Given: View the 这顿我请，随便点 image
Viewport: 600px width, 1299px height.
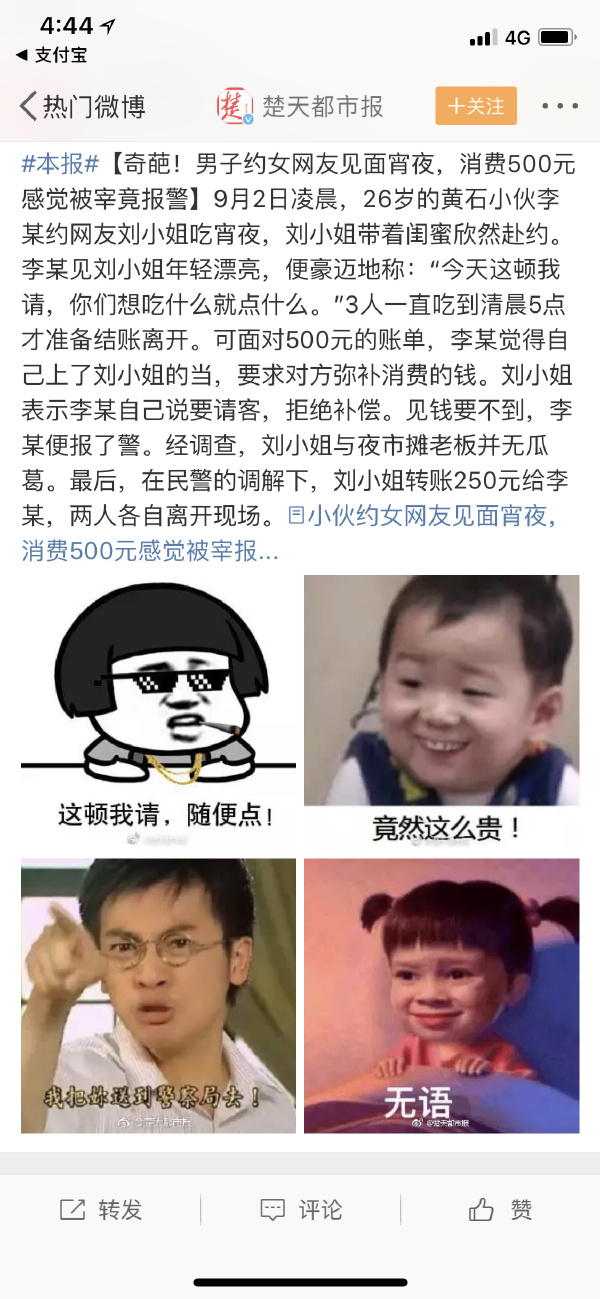Looking at the screenshot, I should point(158,712).
